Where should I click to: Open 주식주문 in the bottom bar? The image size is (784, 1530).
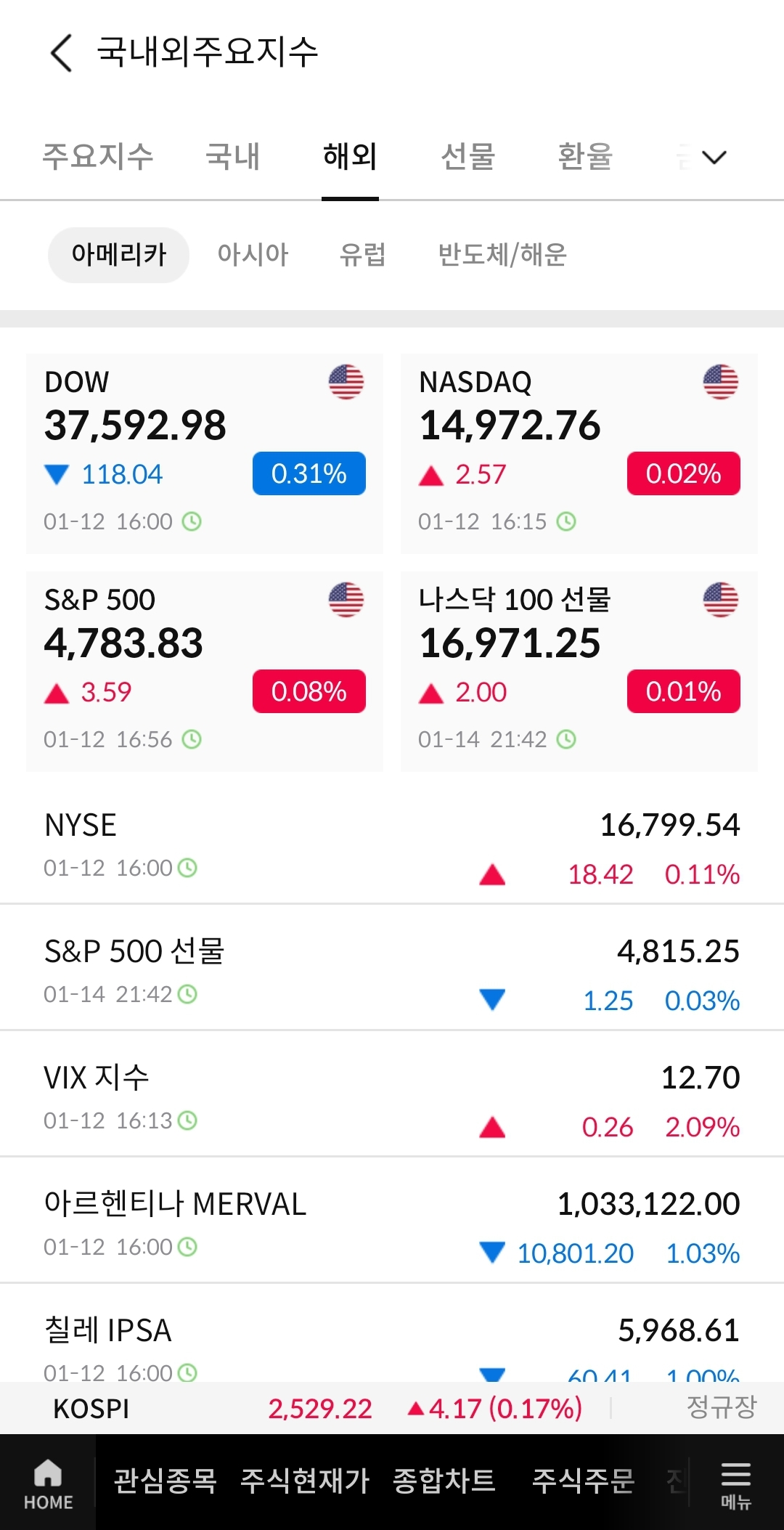[584, 1481]
